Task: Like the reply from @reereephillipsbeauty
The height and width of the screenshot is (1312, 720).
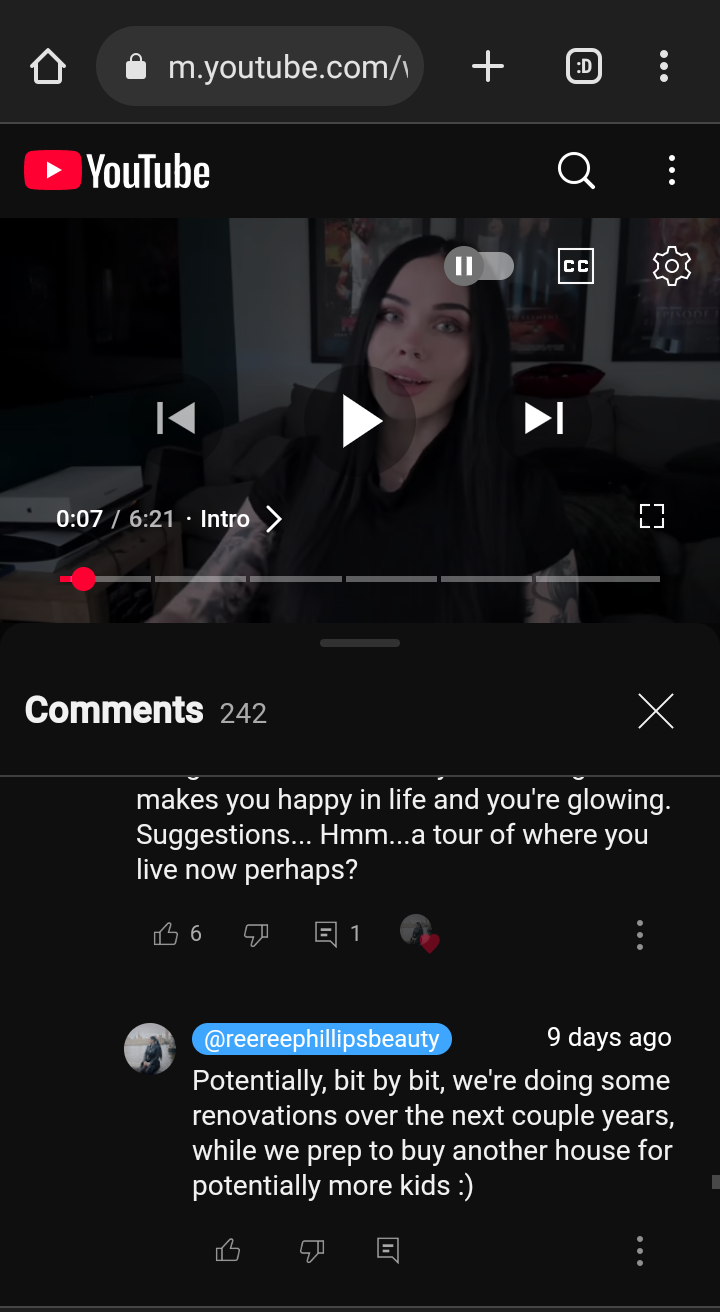Action: [228, 1250]
